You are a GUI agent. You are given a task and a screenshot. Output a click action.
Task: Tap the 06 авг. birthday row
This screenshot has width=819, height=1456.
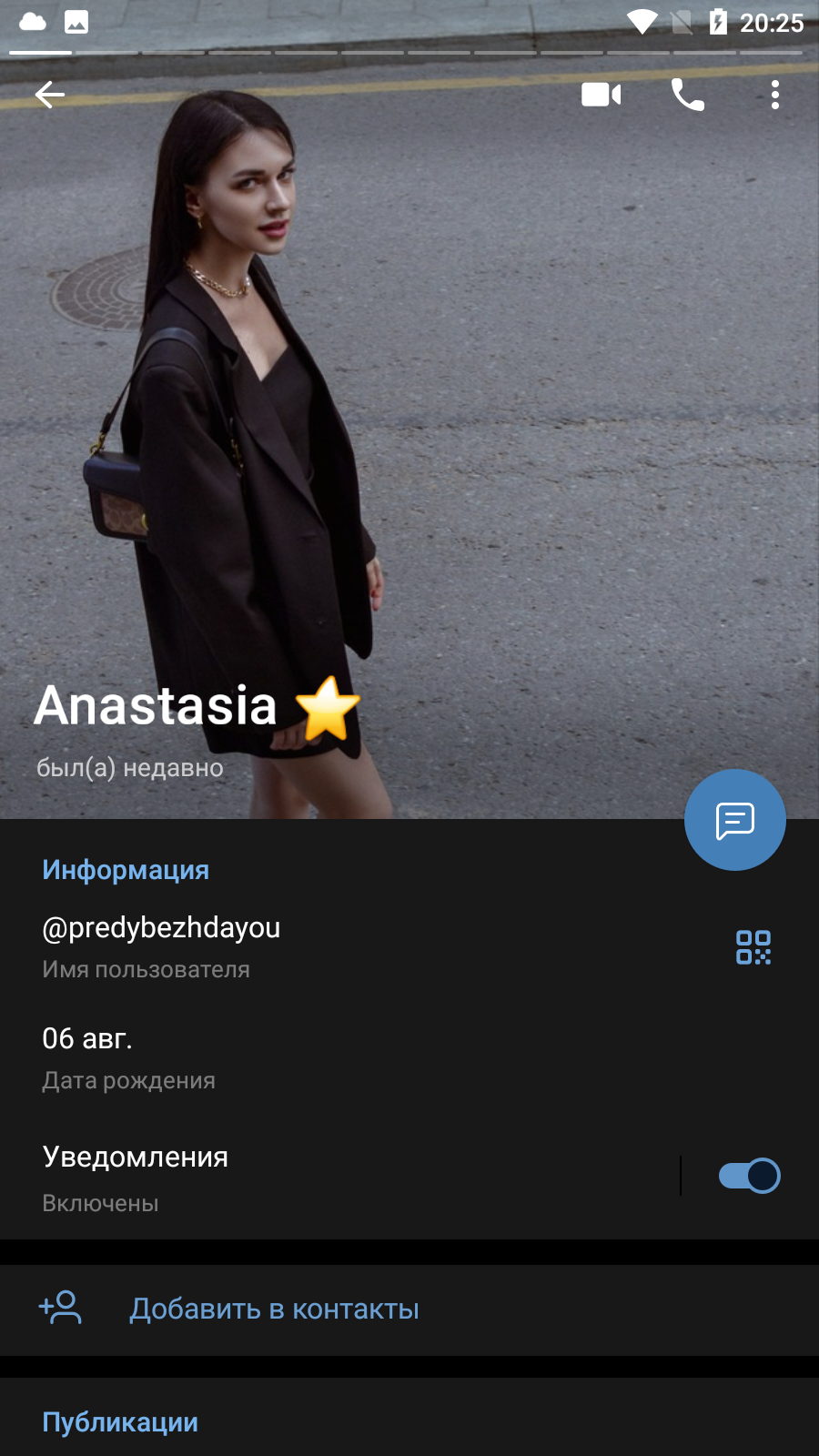tap(409, 1058)
